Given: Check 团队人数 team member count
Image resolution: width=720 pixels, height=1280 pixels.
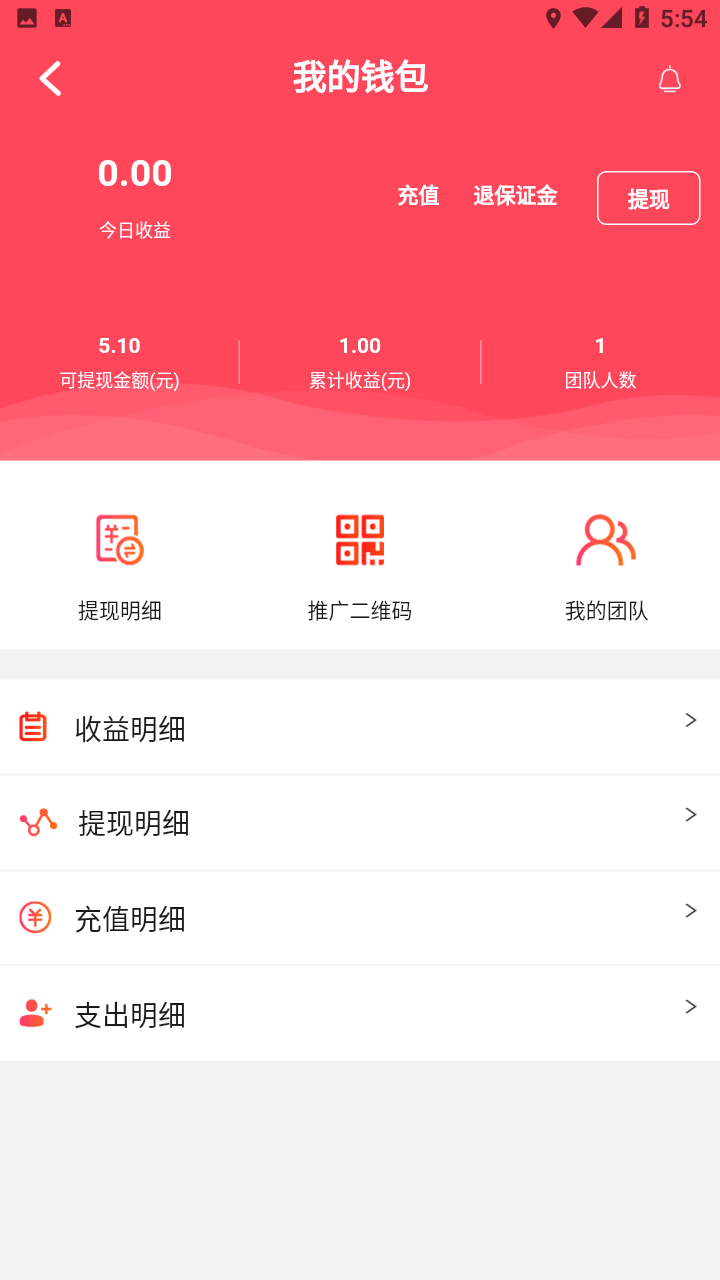Looking at the screenshot, I should tap(600, 360).
